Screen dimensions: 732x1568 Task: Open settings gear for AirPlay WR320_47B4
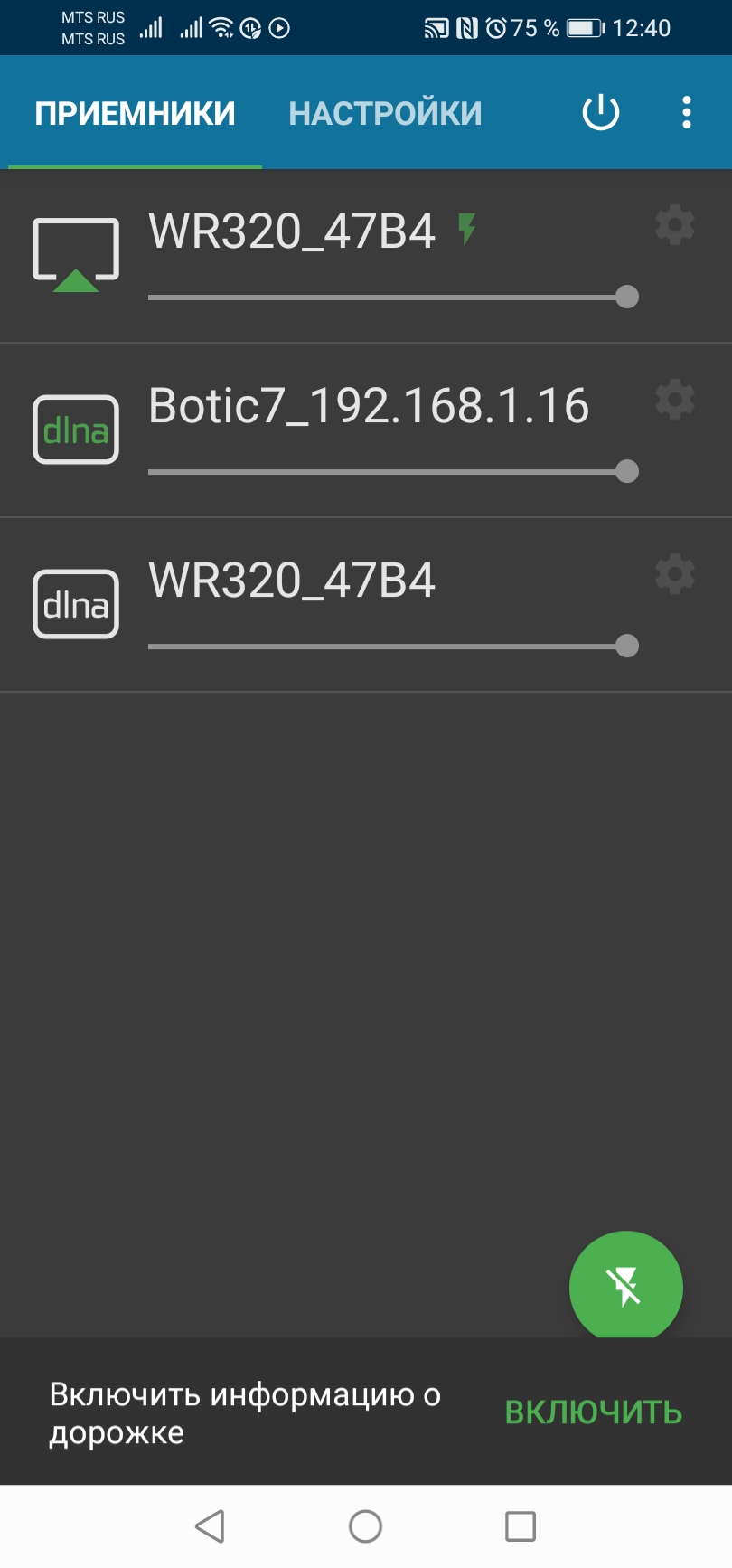click(675, 224)
